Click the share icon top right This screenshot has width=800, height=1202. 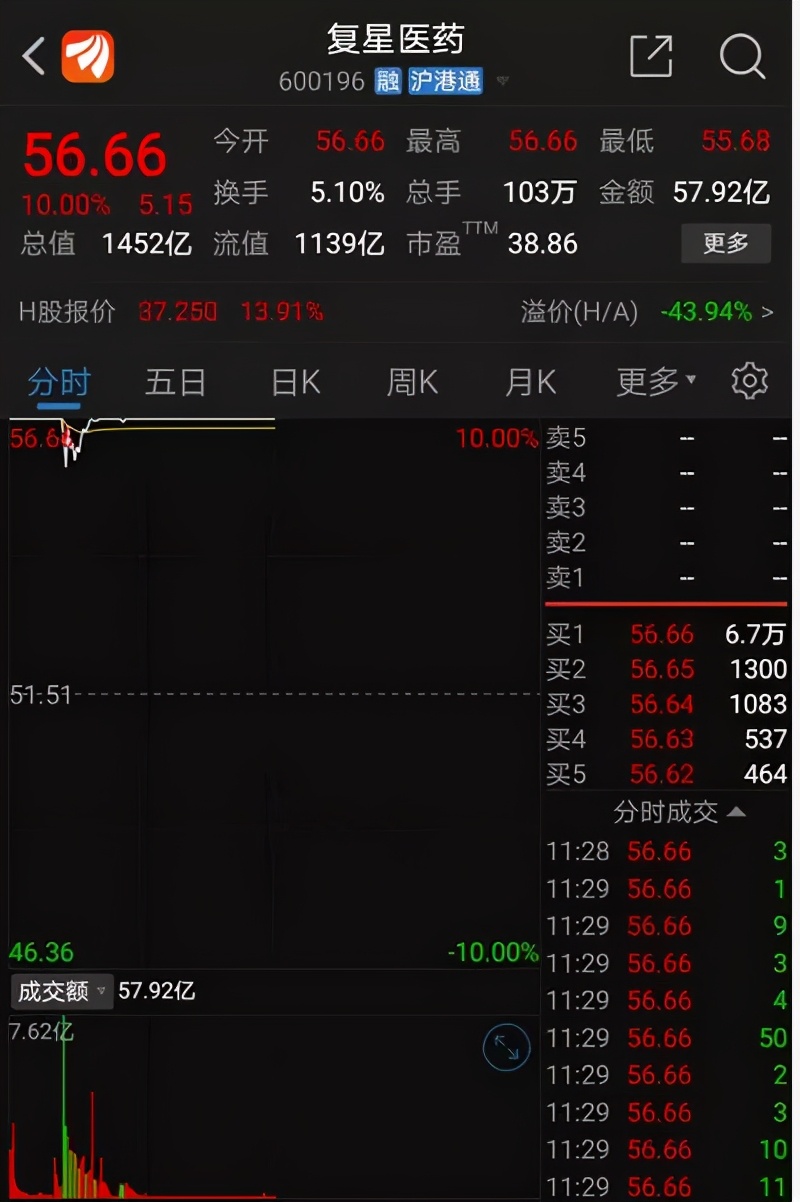tap(651, 57)
